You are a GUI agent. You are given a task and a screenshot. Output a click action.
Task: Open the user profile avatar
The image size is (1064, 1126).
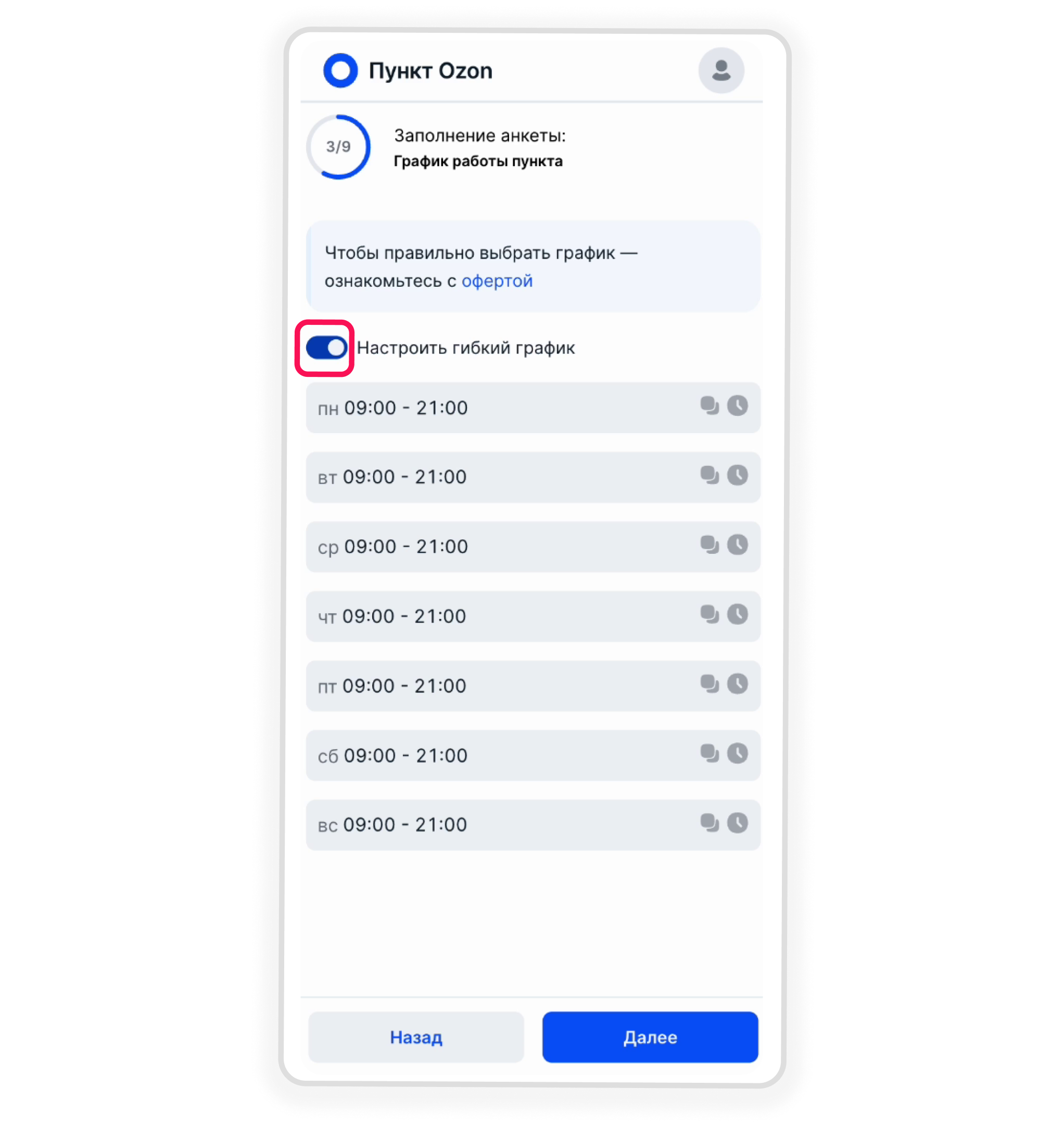point(721,70)
